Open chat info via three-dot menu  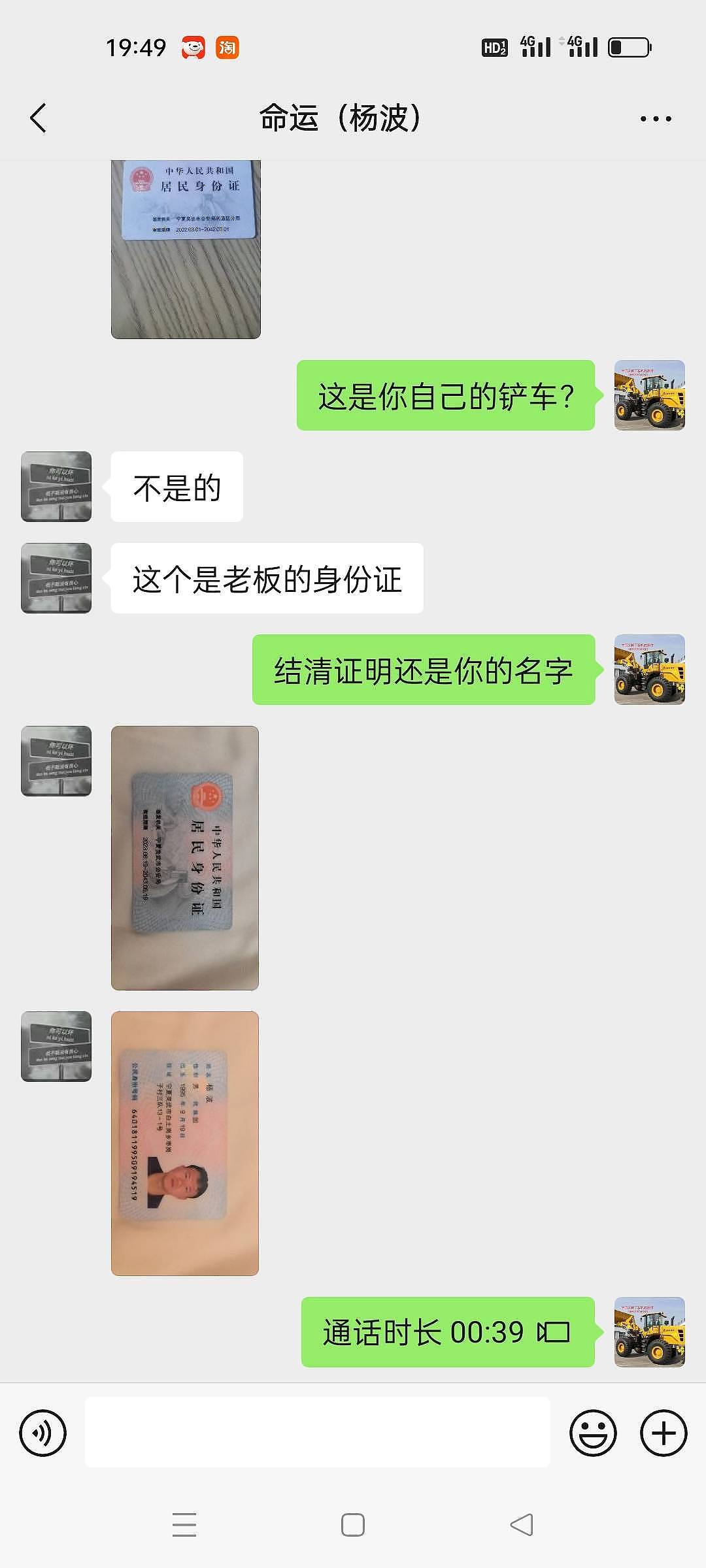click(656, 119)
